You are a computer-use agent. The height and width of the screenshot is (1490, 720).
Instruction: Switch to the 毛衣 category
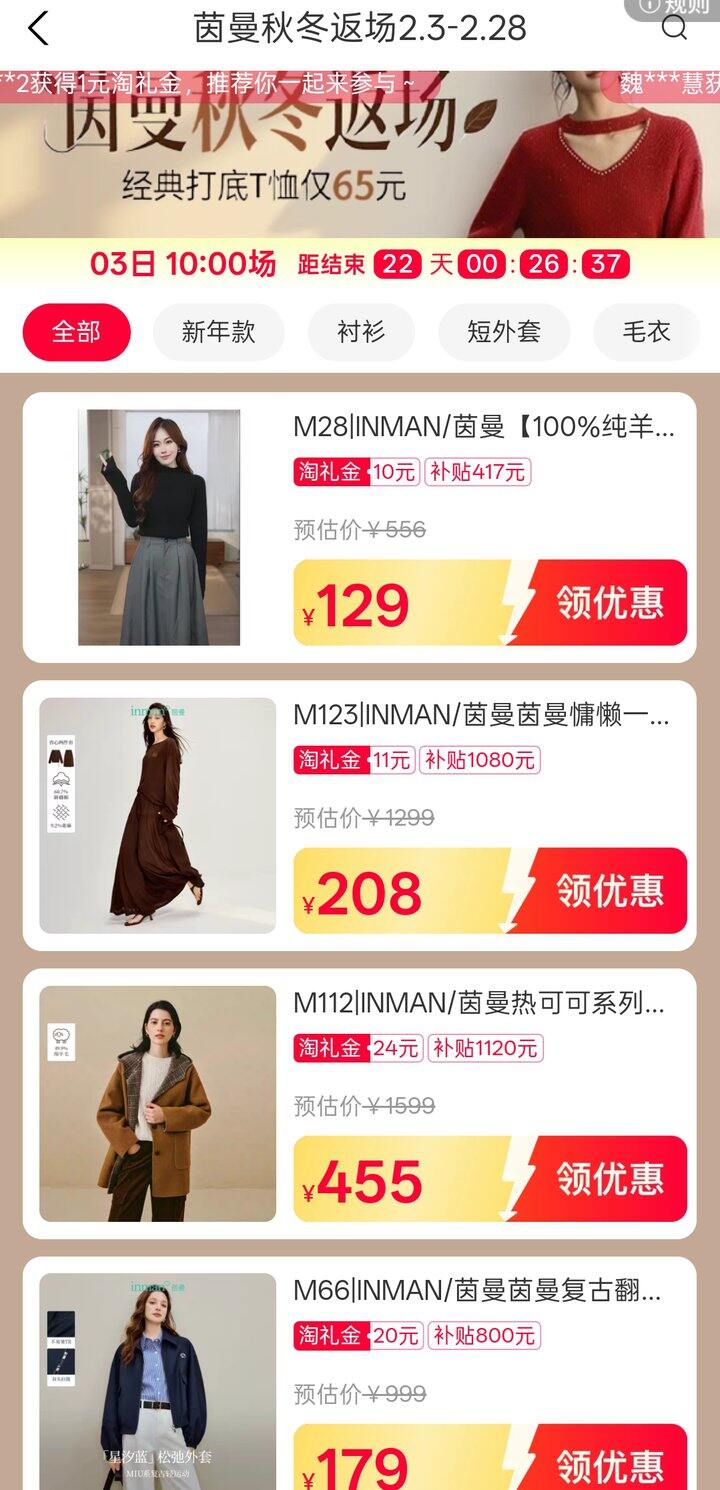pos(646,332)
